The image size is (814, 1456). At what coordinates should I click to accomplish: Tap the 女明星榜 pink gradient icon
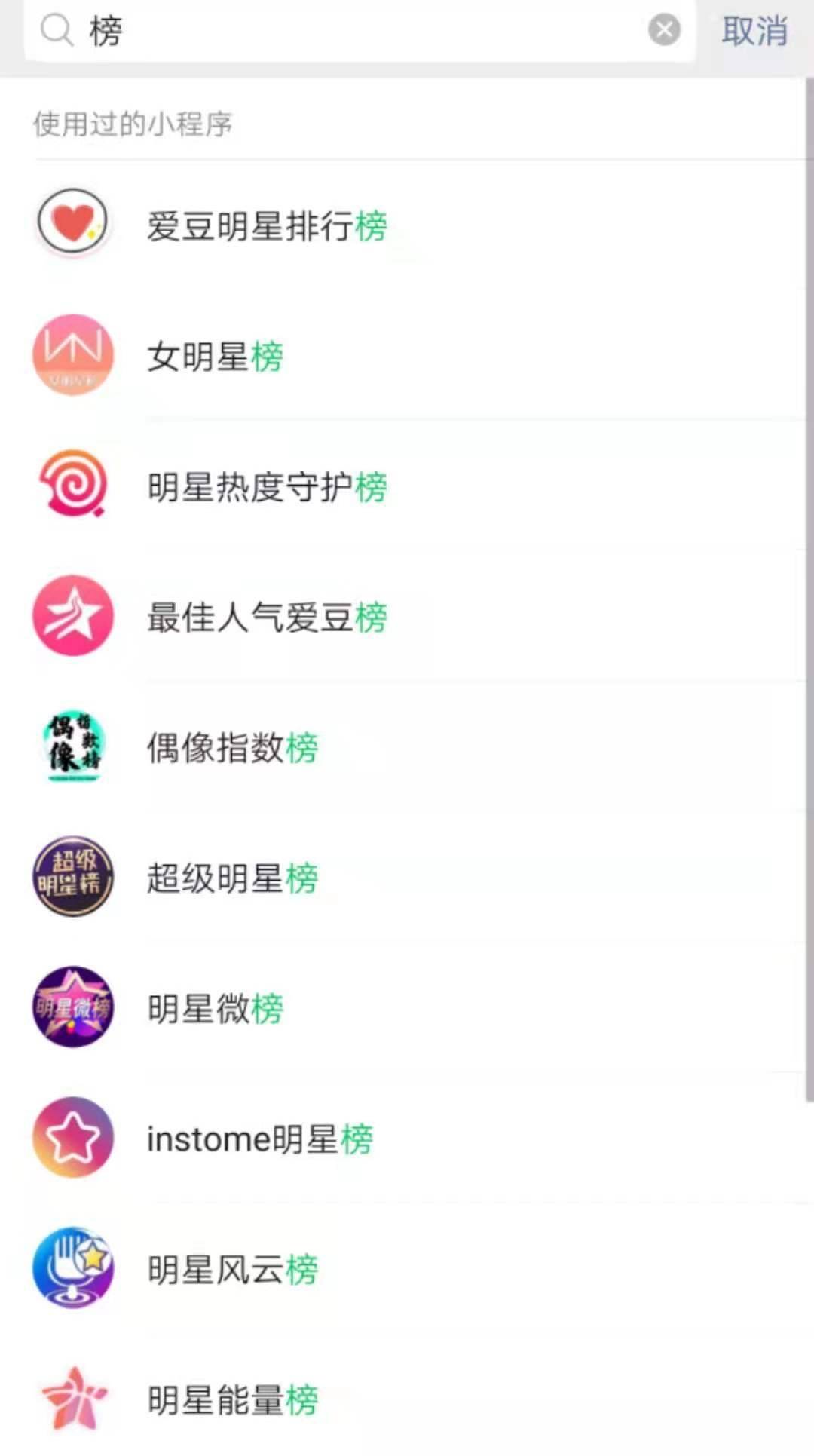point(72,354)
